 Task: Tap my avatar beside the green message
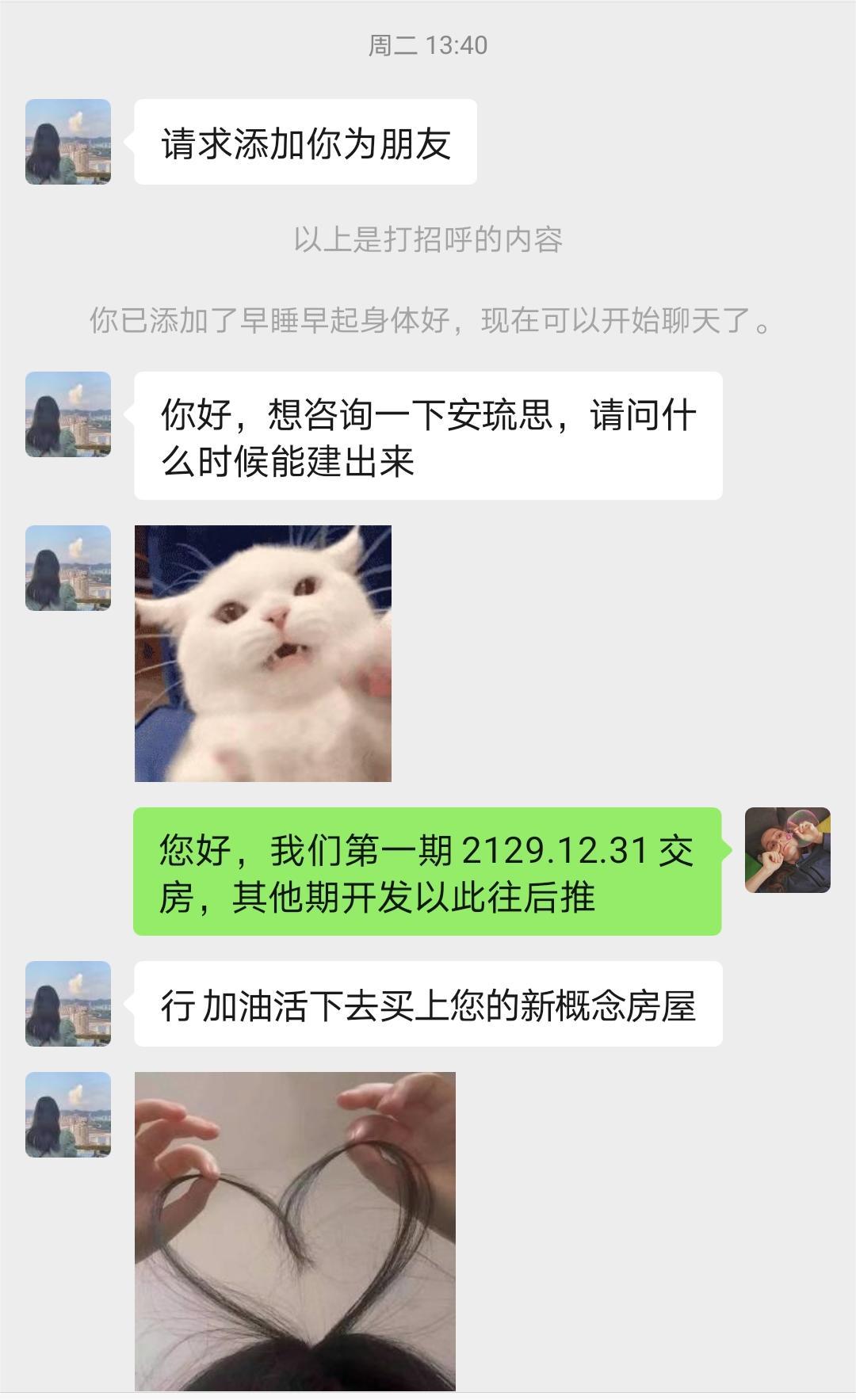787,850
